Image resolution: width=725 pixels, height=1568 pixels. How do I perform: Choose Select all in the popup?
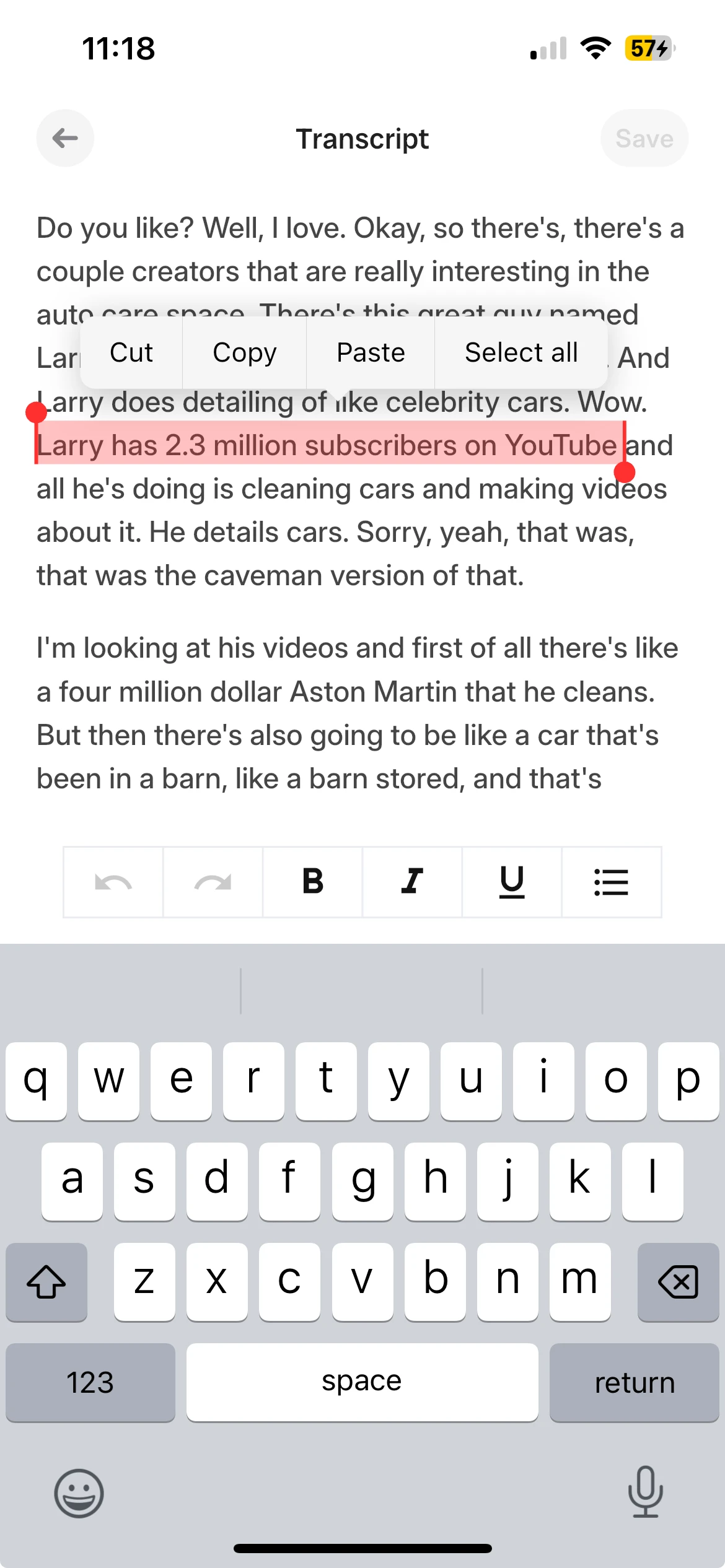coord(521,352)
